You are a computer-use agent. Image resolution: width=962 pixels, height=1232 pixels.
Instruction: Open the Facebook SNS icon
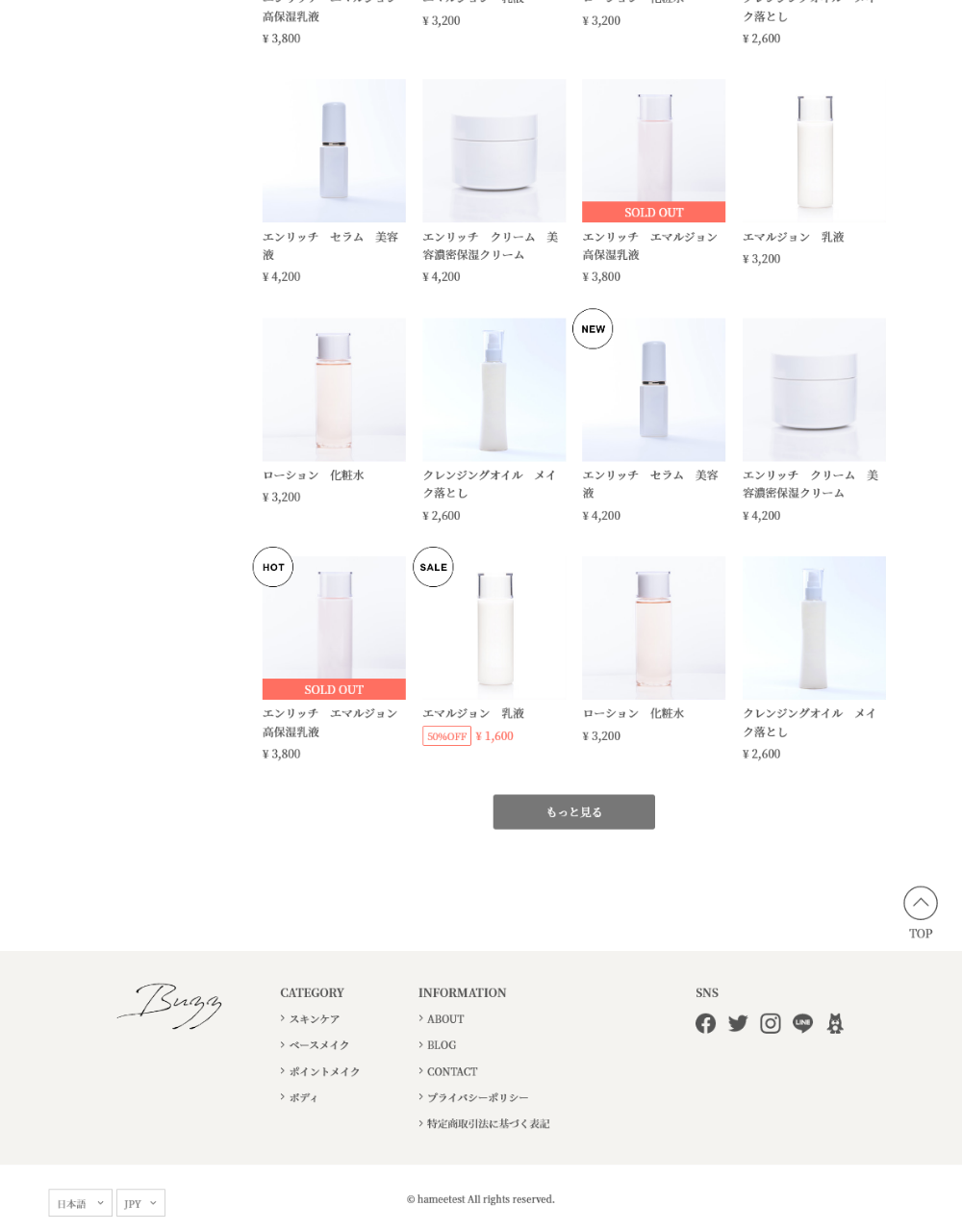tap(705, 1023)
